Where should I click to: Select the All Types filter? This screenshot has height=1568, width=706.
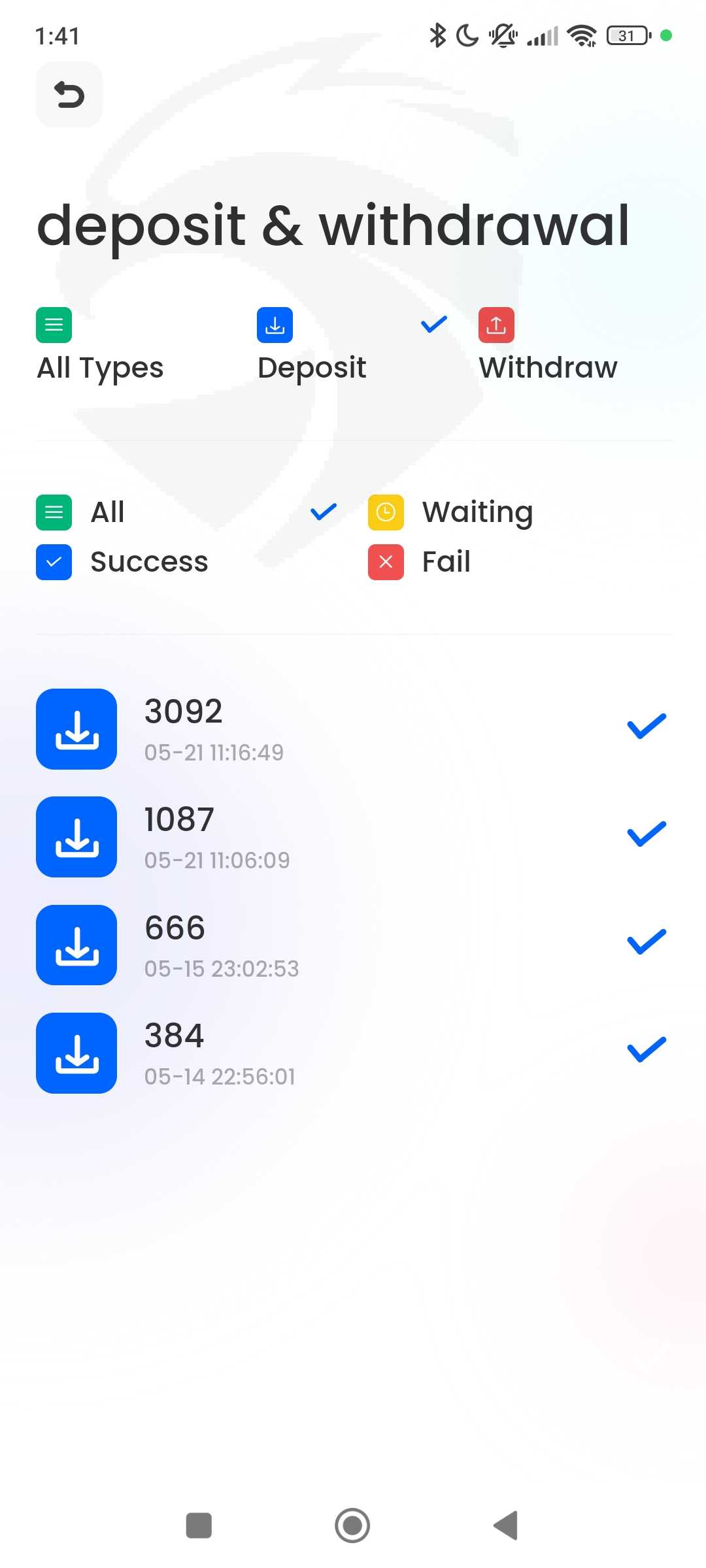click(100, 345)
